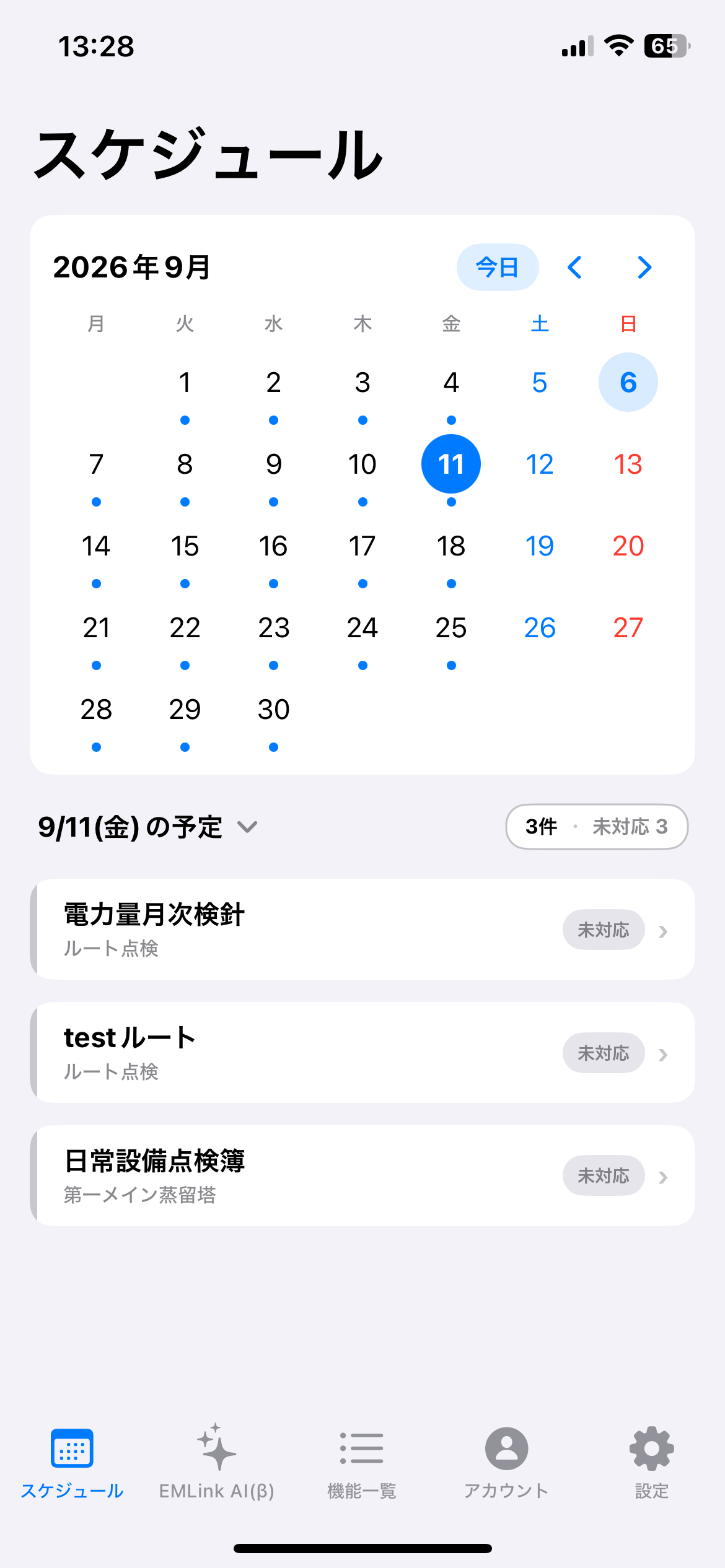Switch to the 機能一覧 tab
The image size is (725, 1568).
pos(362,1461)
